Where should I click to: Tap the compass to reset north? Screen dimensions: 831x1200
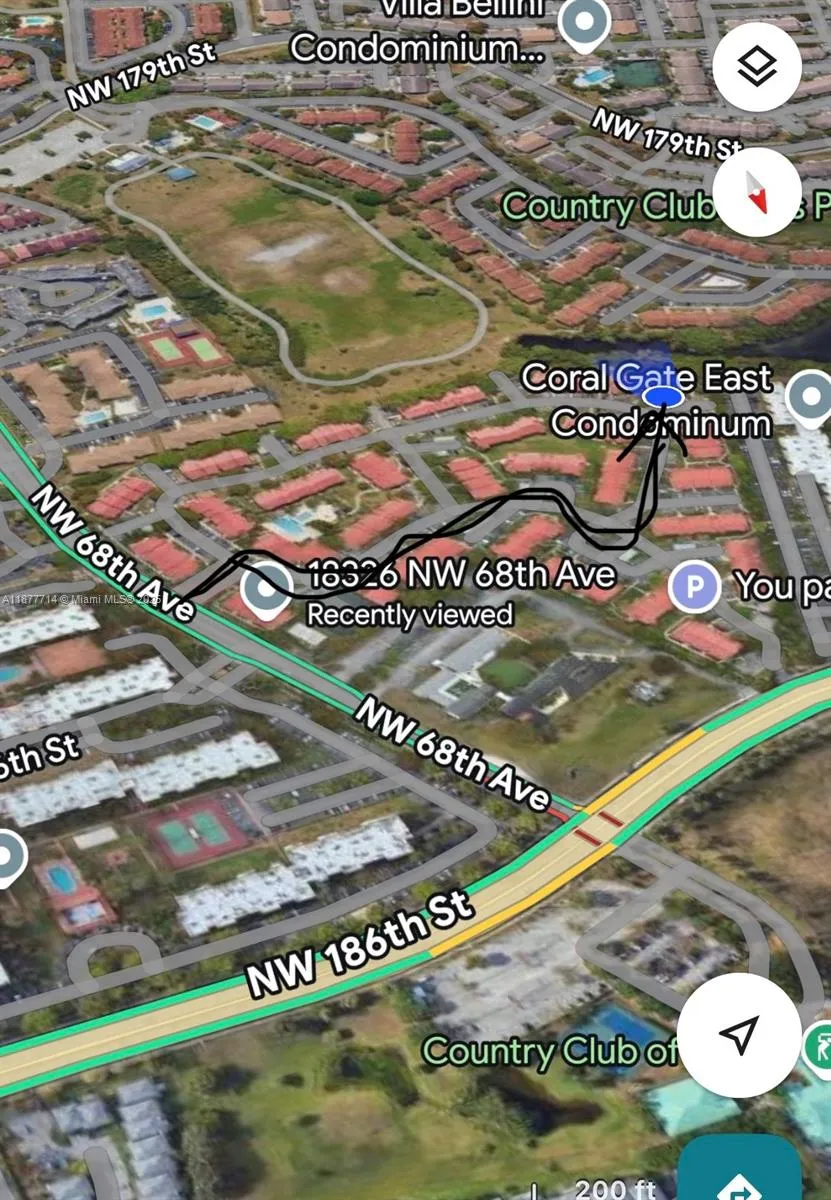757,192
